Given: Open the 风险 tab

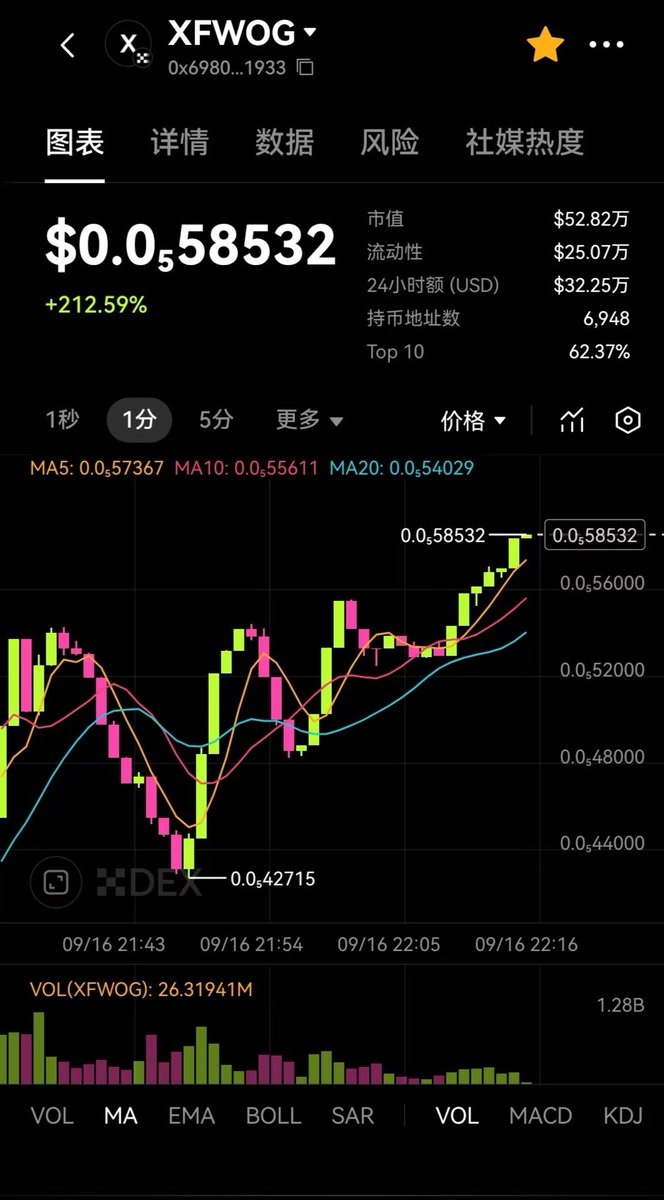Looking at the screenshot, I should point(389,142).
